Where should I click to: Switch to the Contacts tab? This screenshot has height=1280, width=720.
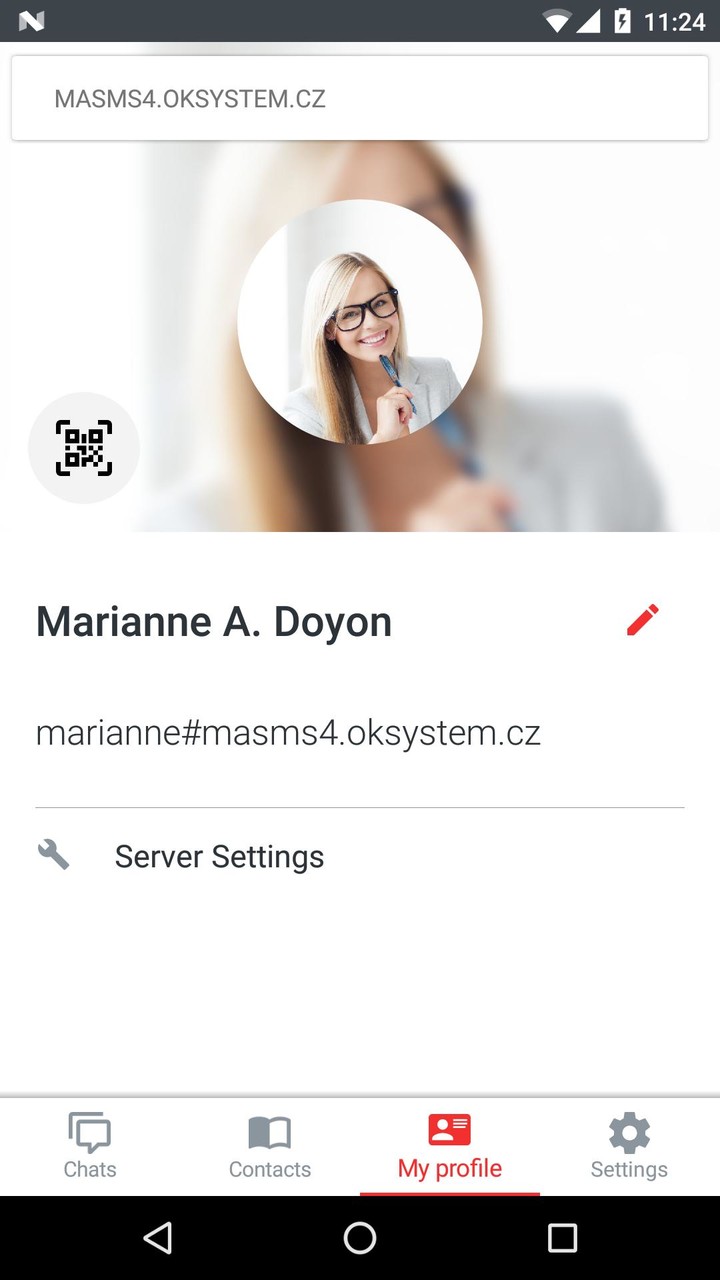click(269, 1147)
